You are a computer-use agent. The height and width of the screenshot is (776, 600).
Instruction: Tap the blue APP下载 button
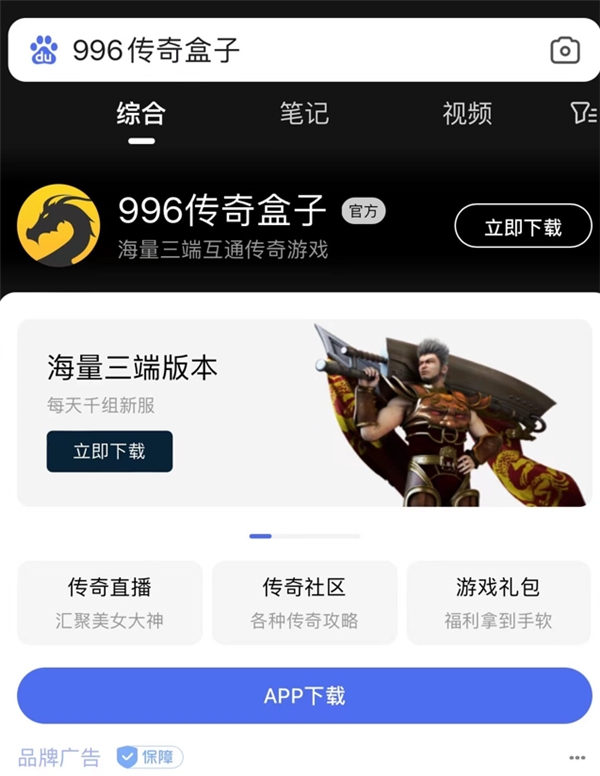[x=304, y=696]
